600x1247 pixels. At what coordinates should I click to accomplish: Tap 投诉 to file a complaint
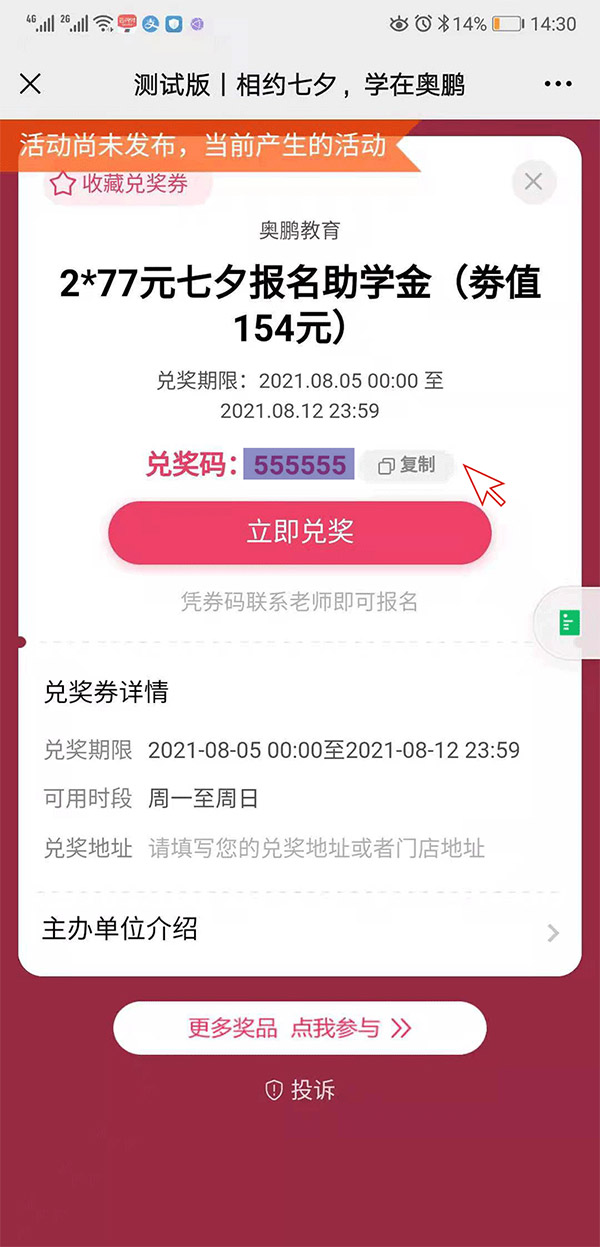point(300,1090)
